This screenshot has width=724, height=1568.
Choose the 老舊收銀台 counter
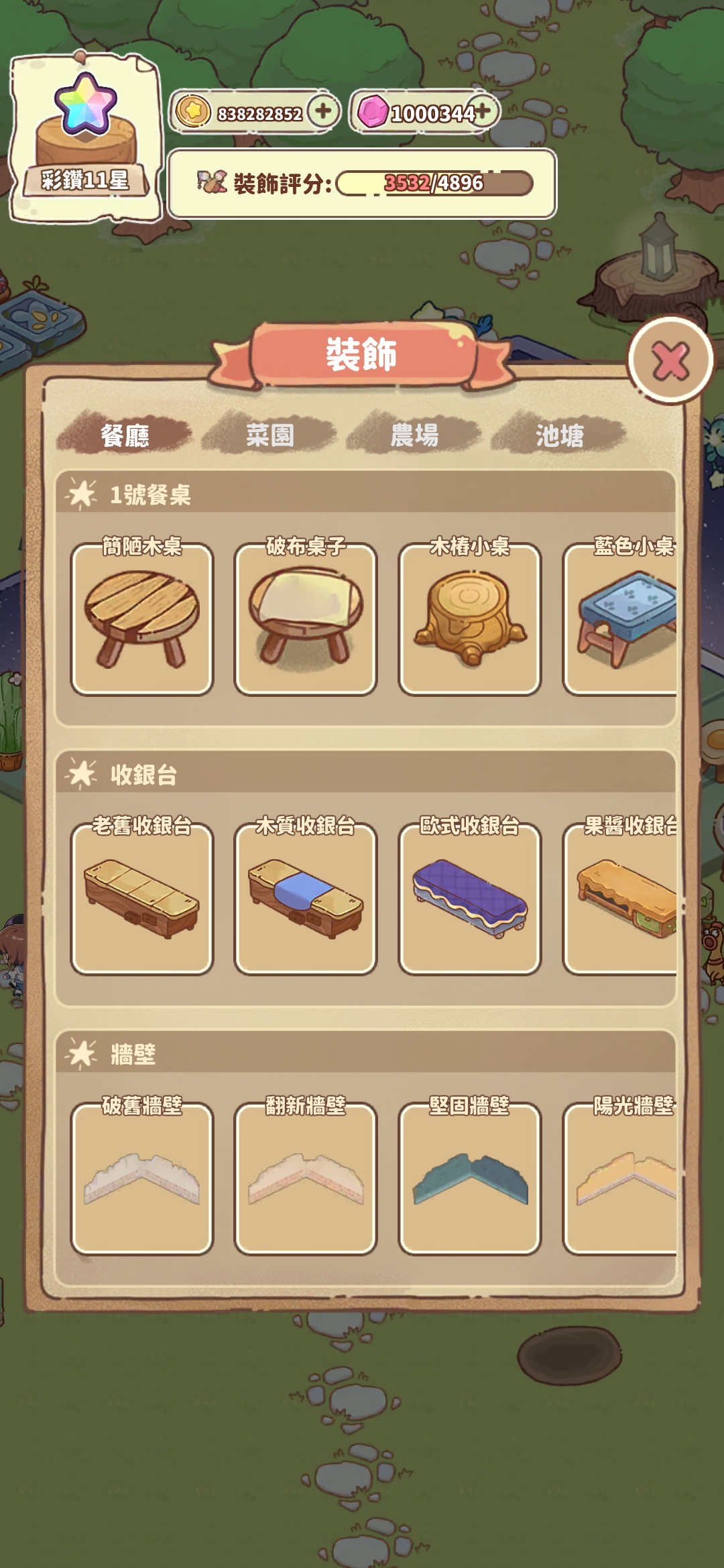142,899
